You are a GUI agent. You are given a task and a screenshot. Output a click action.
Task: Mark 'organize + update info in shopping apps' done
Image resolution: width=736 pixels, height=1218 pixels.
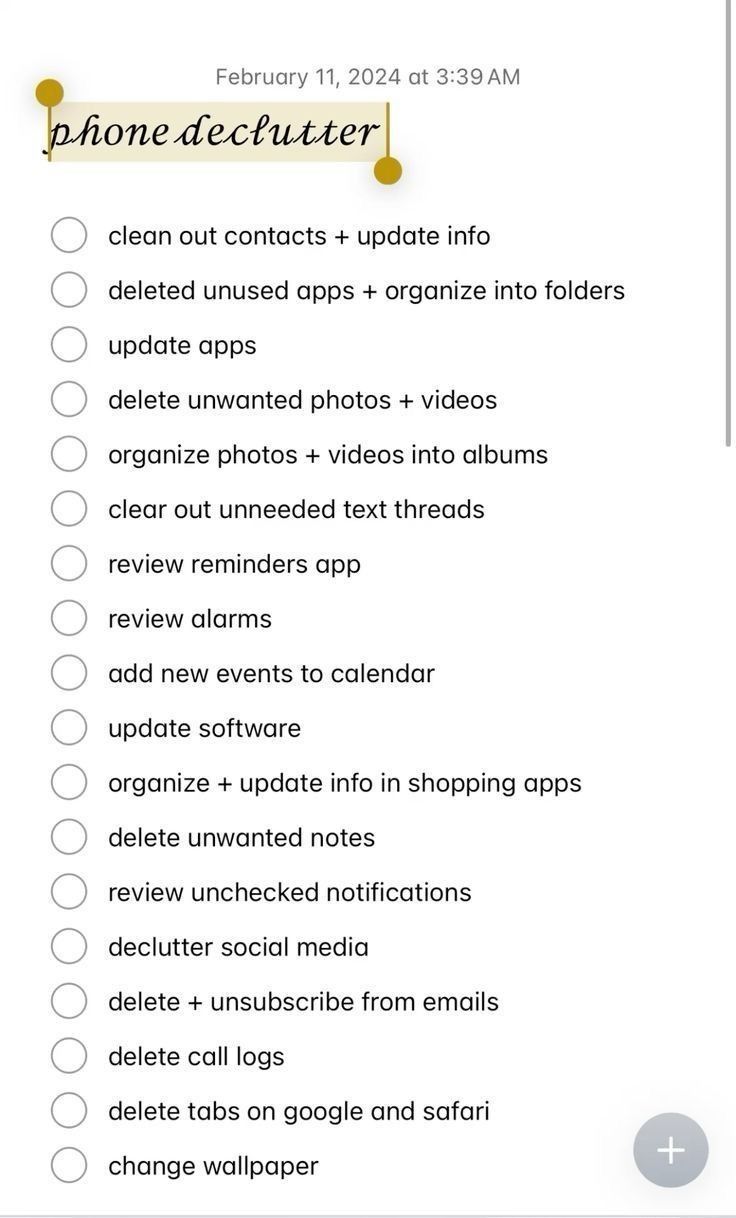click(69, 781)
